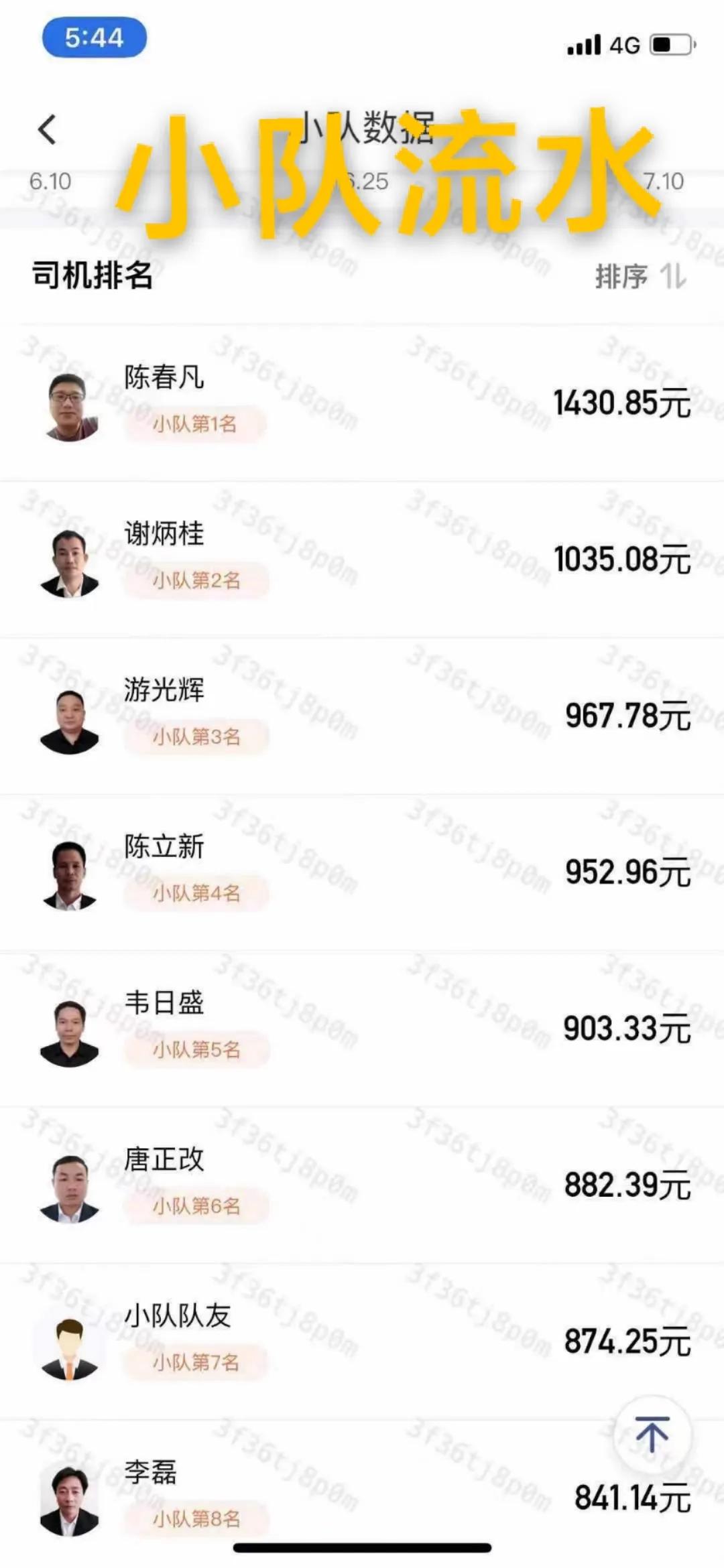Tap the 小队第5名 rank badge
This screenshot has height=1568, width=724.
pos(196,1051)
